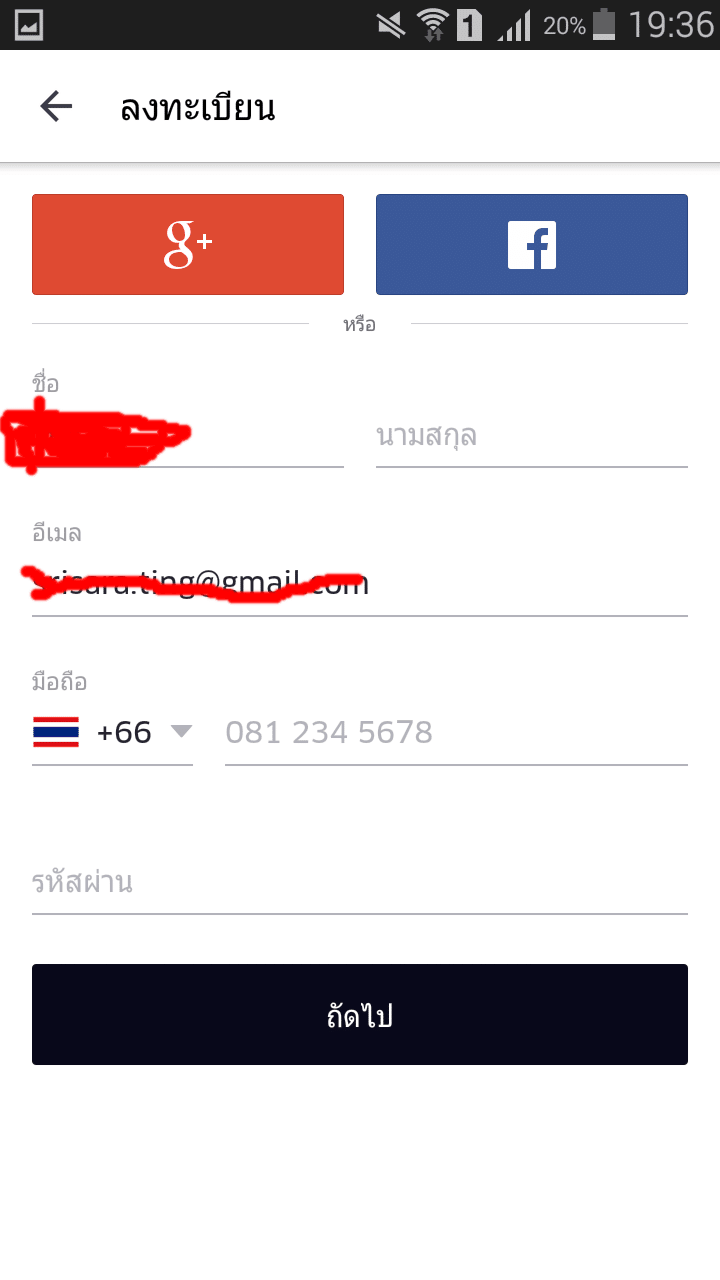Tap the ชื่อ first name field
The width and height of the screenshot is (720, 1280).
tap(188, 436)
